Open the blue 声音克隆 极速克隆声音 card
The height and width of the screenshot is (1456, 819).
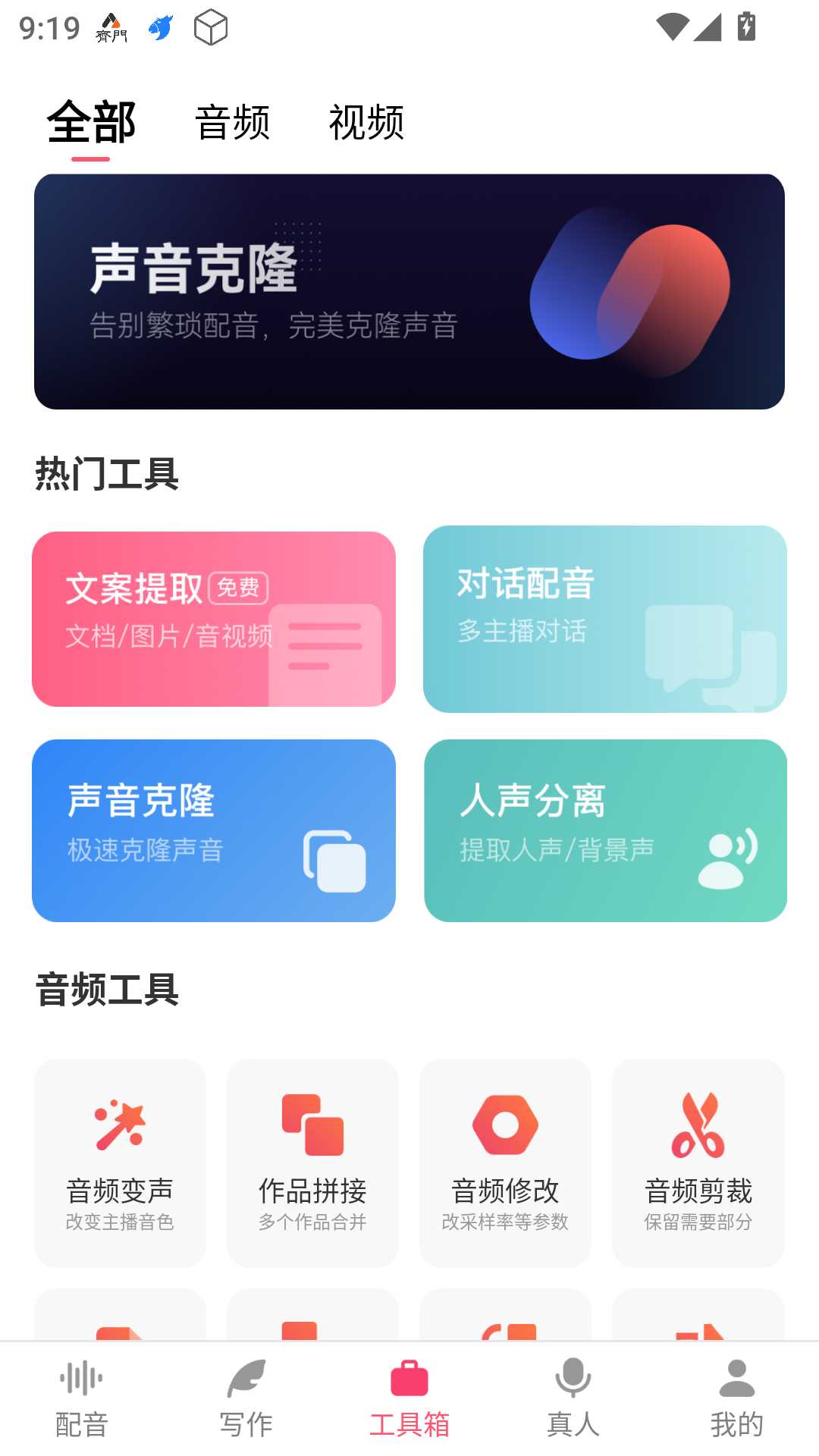(214, 830)
